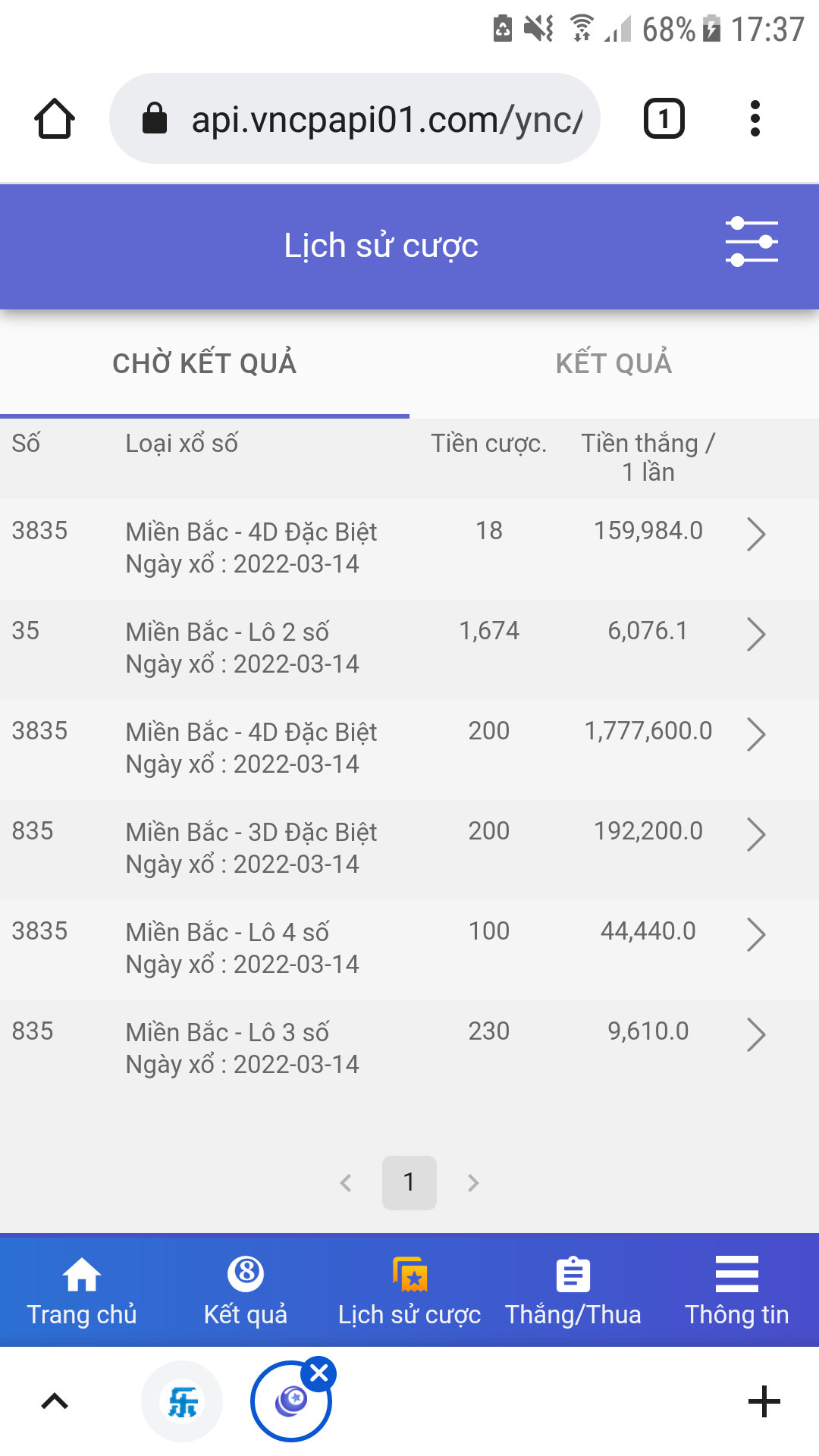This screenshot has height=1456, width=819.
Task: Open the 4D Đặc Biệt bet of 18
Action: tap(409, 548)
